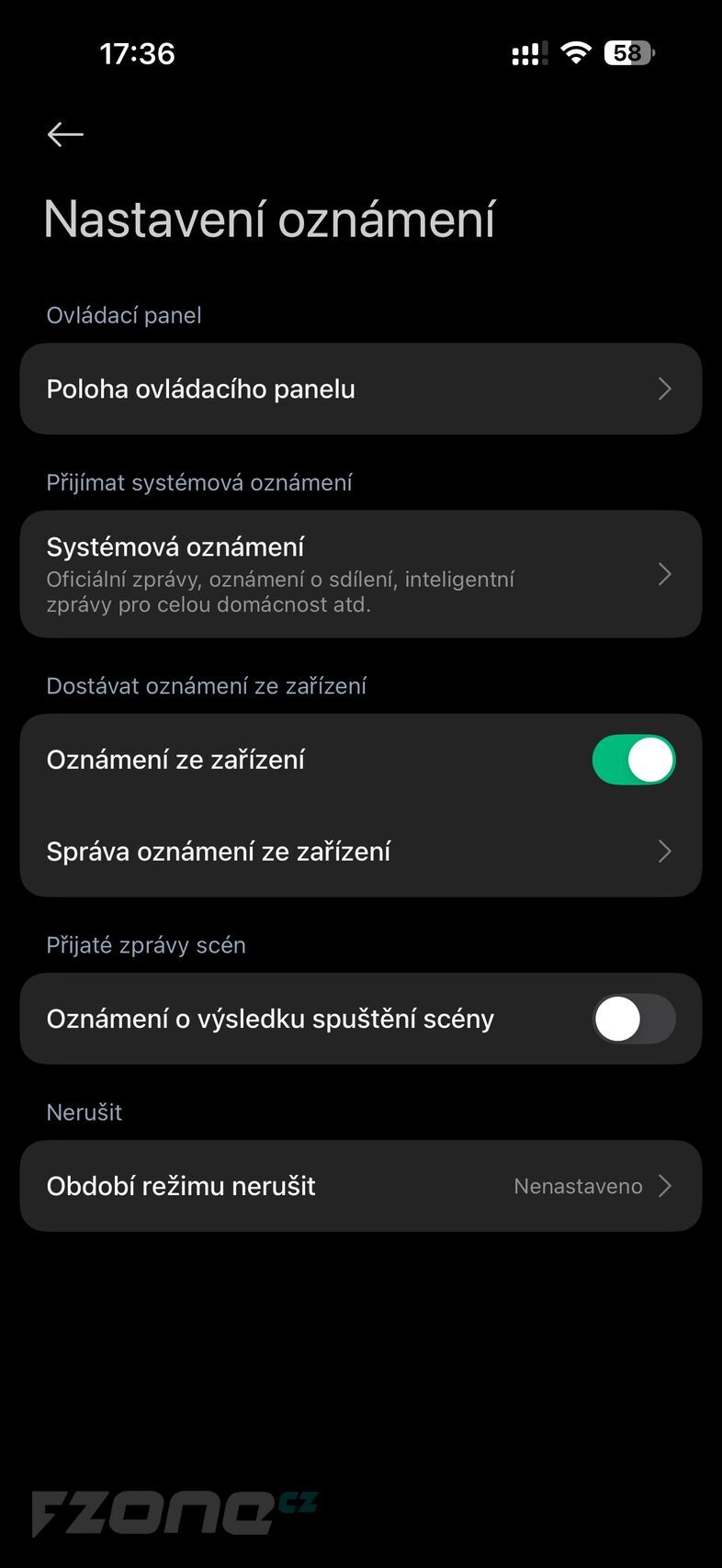This screenshot has width=722, height=1568.
Task: Tap the chevron next to Správa oznámení ze zařízení
Action: [664, 852]
